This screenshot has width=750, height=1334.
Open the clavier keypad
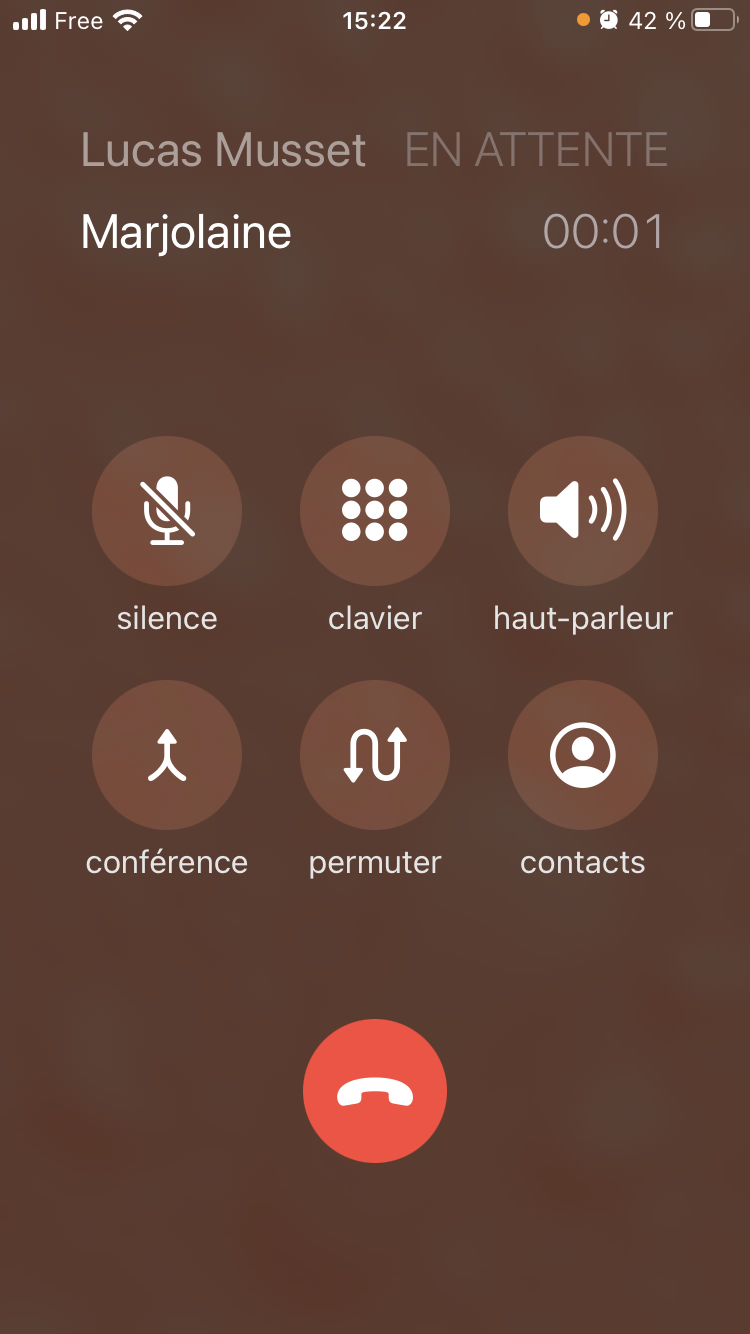click(x=375, y=510)
